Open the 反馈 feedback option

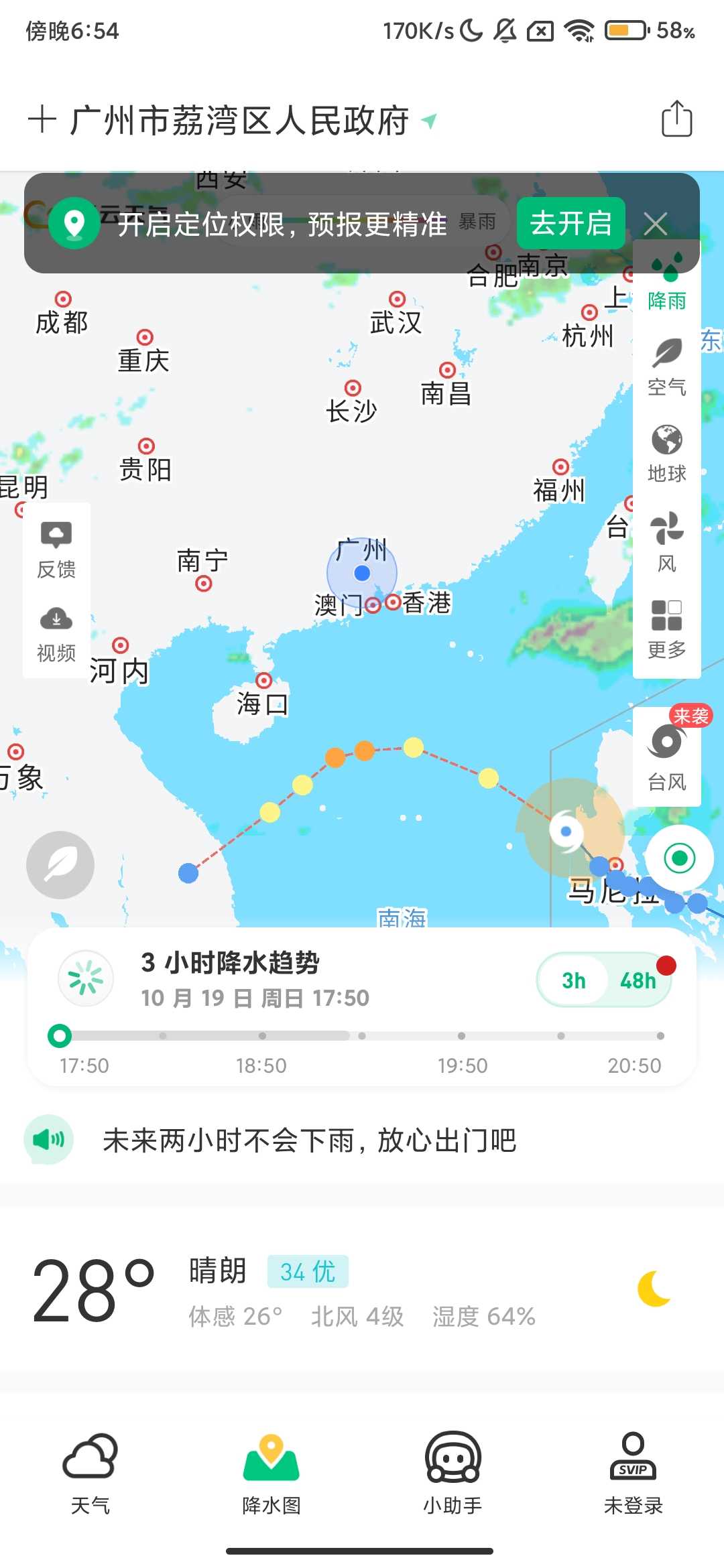(x=56, y=549)
